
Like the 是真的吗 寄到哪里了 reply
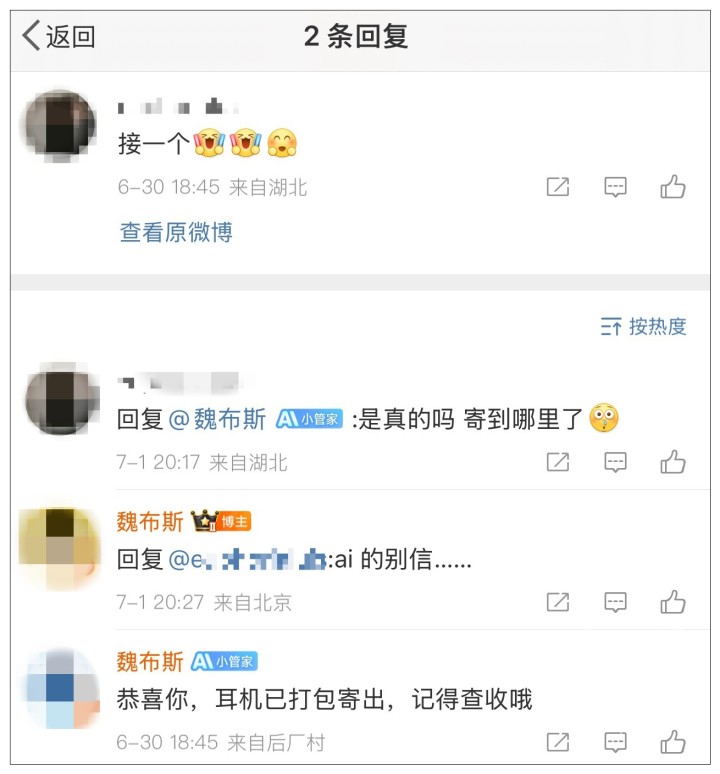click(673, 462)
